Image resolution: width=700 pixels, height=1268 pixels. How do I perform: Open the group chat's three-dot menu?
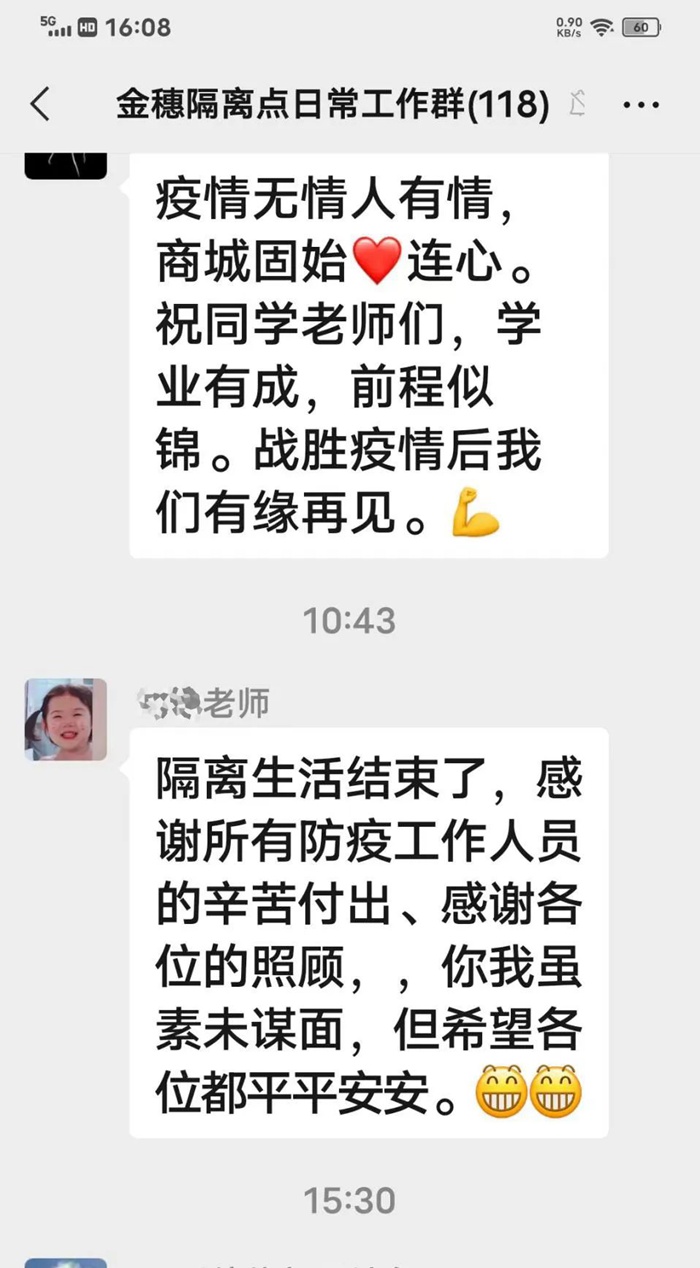coord(640,105)
